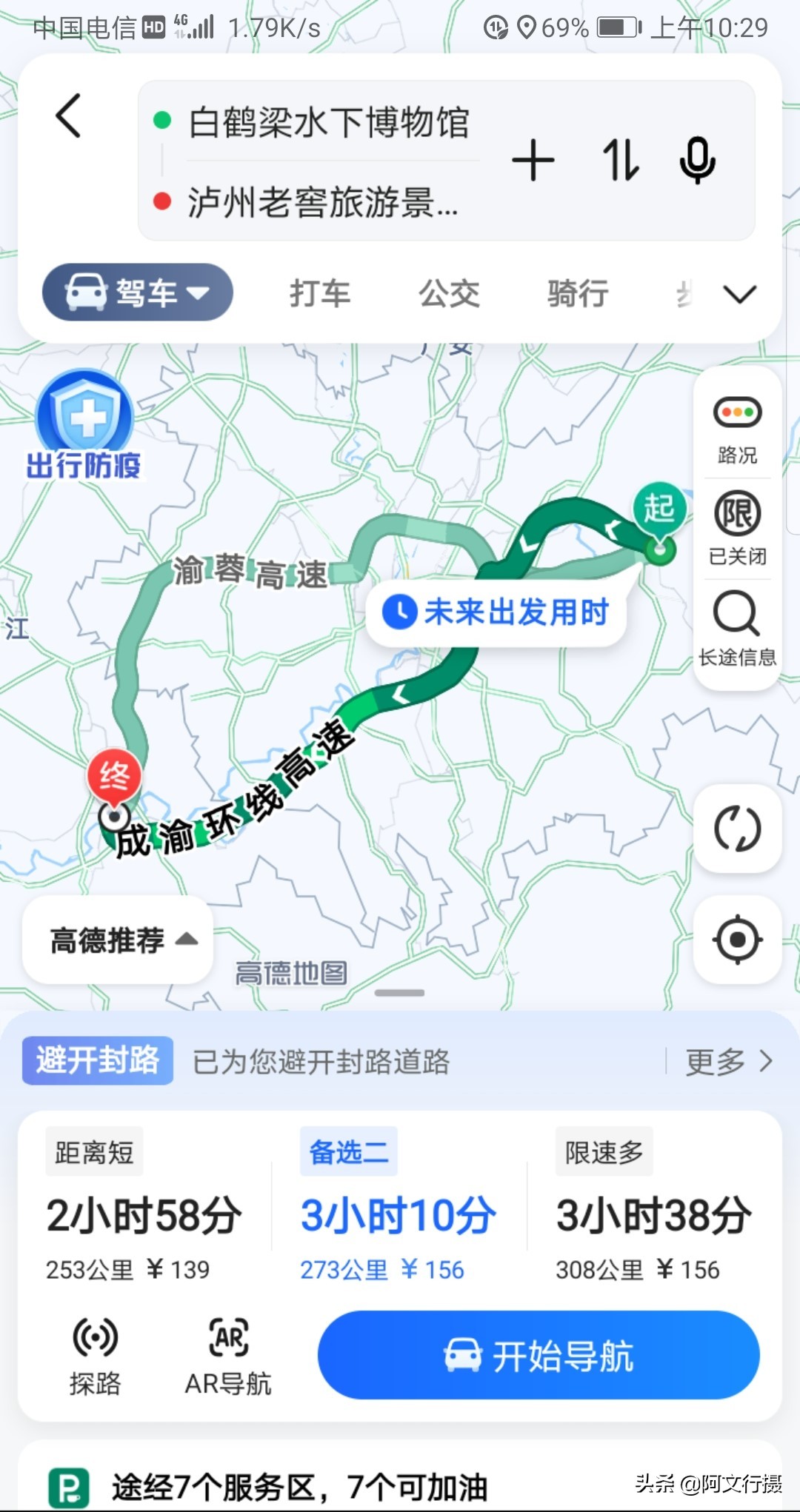Image resolution: width=800 pixels, height=1512 pixels.
Task: Enable the 避开封路 road closure avoidance
Action: tap(96, 1060)
